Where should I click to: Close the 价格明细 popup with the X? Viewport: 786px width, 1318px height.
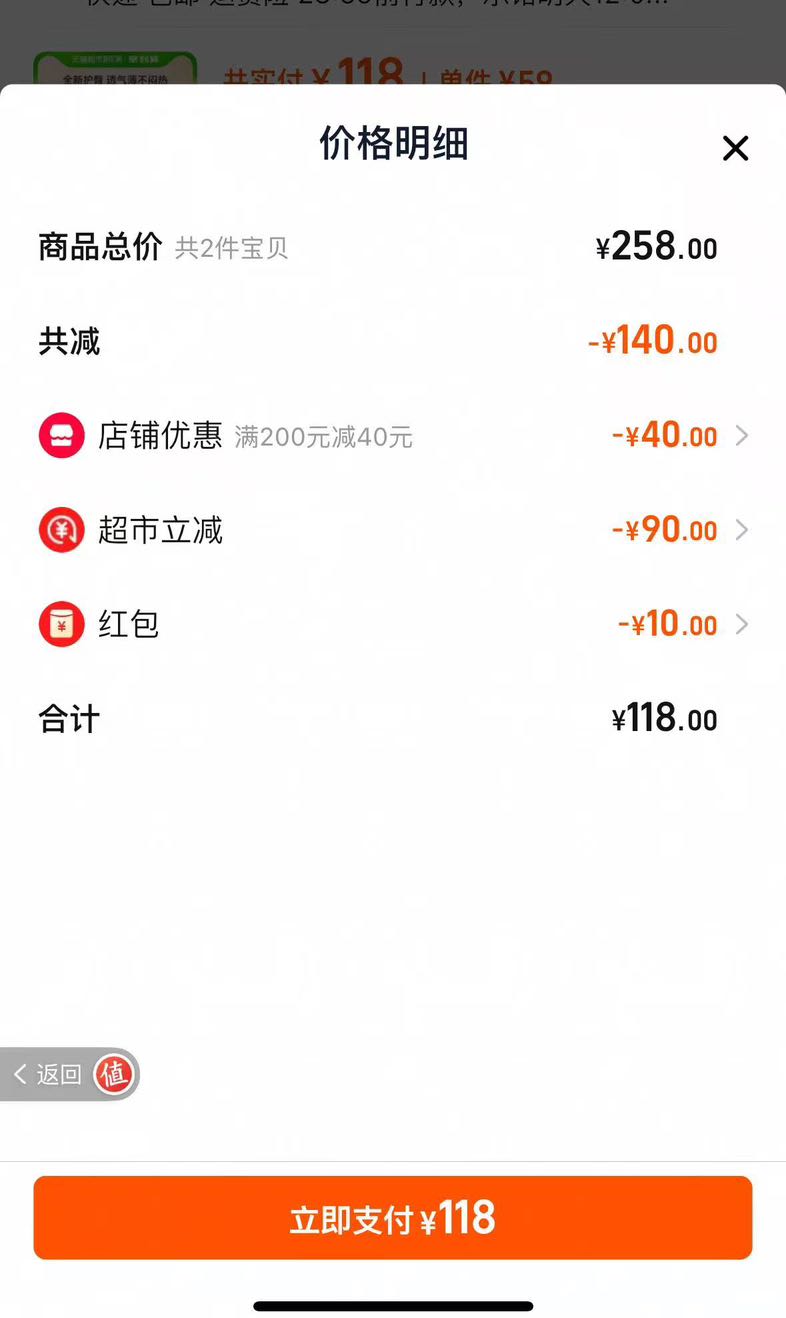(x=735, y=148)
